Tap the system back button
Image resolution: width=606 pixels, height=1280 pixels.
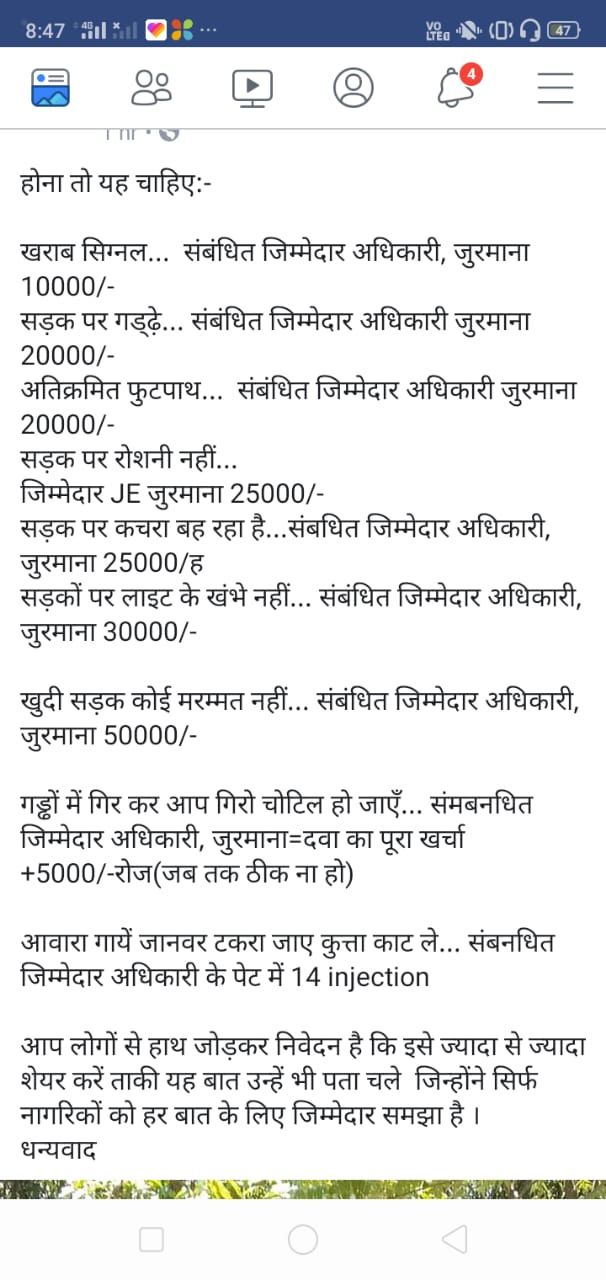tap(454, 1240)
